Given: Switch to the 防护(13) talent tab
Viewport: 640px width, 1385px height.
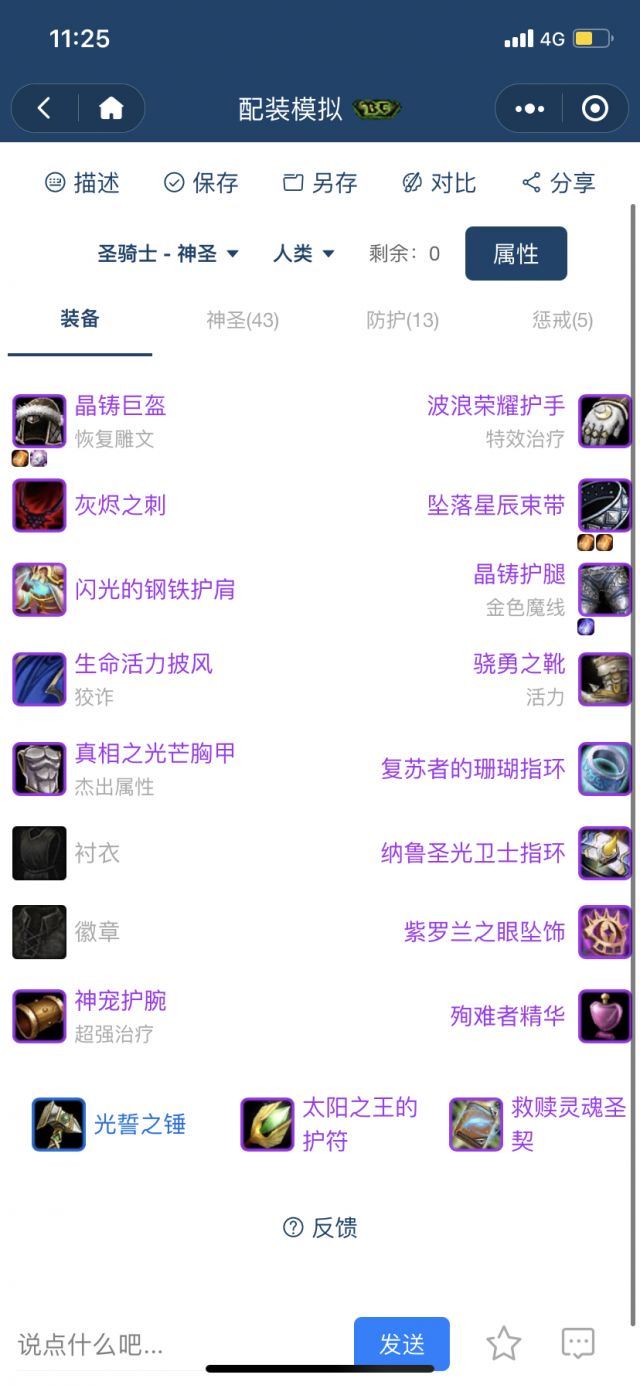Looking at the screenshot, I should (x=403, y=320).
